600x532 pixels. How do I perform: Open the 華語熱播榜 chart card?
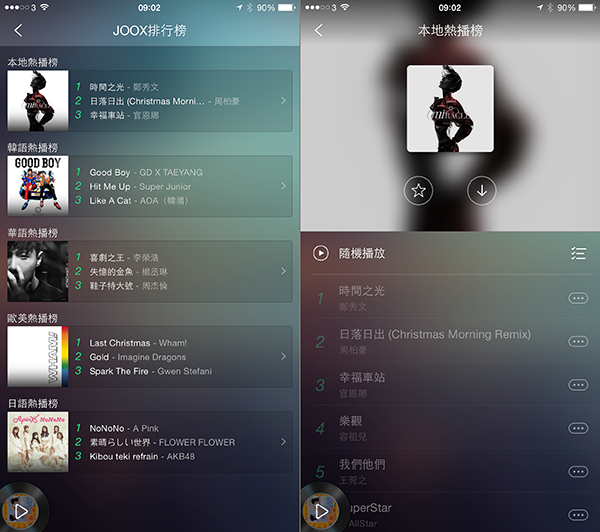(x=150, y=271)
